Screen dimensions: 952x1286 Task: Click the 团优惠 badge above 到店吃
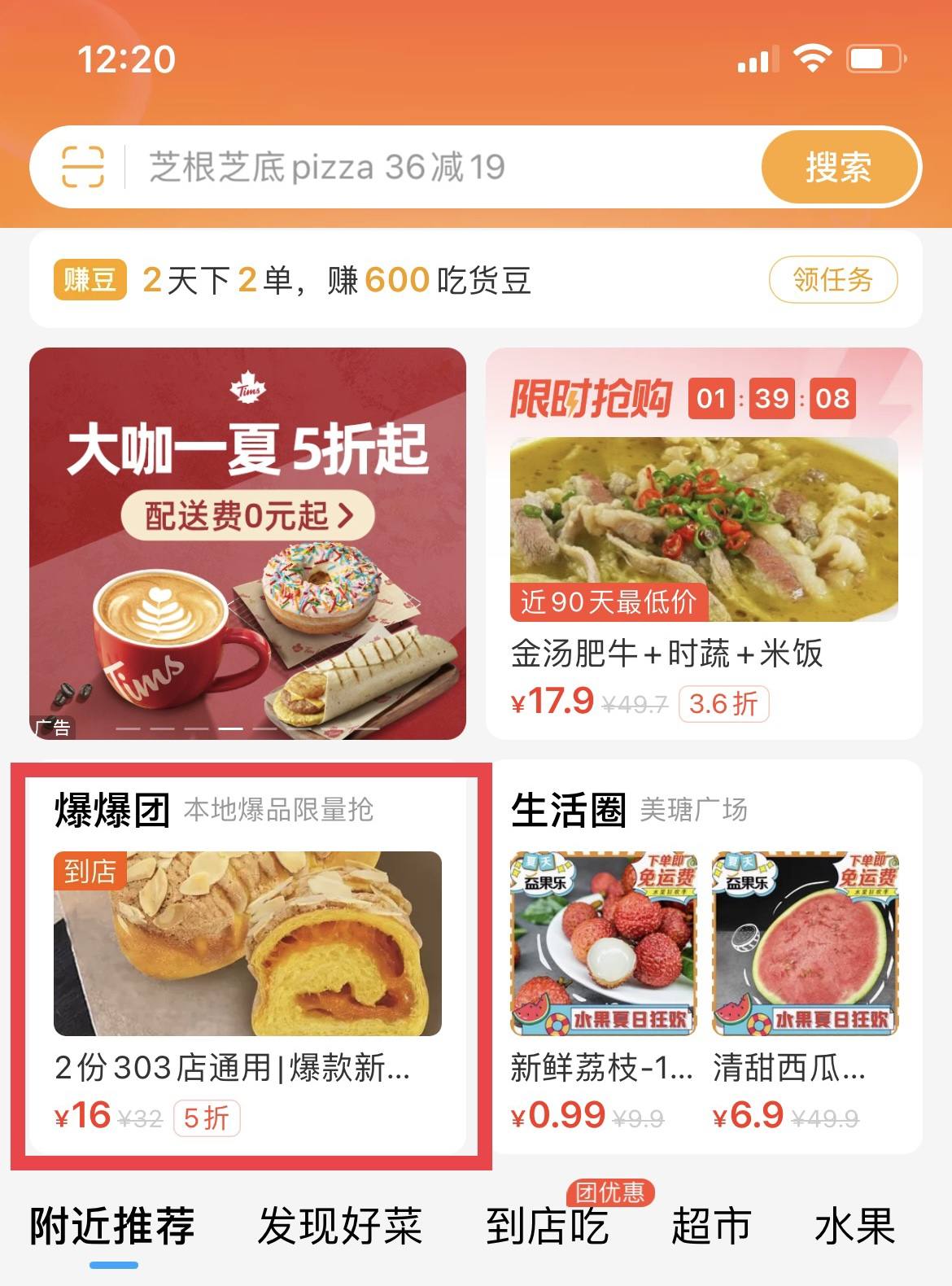point(610,1194)
